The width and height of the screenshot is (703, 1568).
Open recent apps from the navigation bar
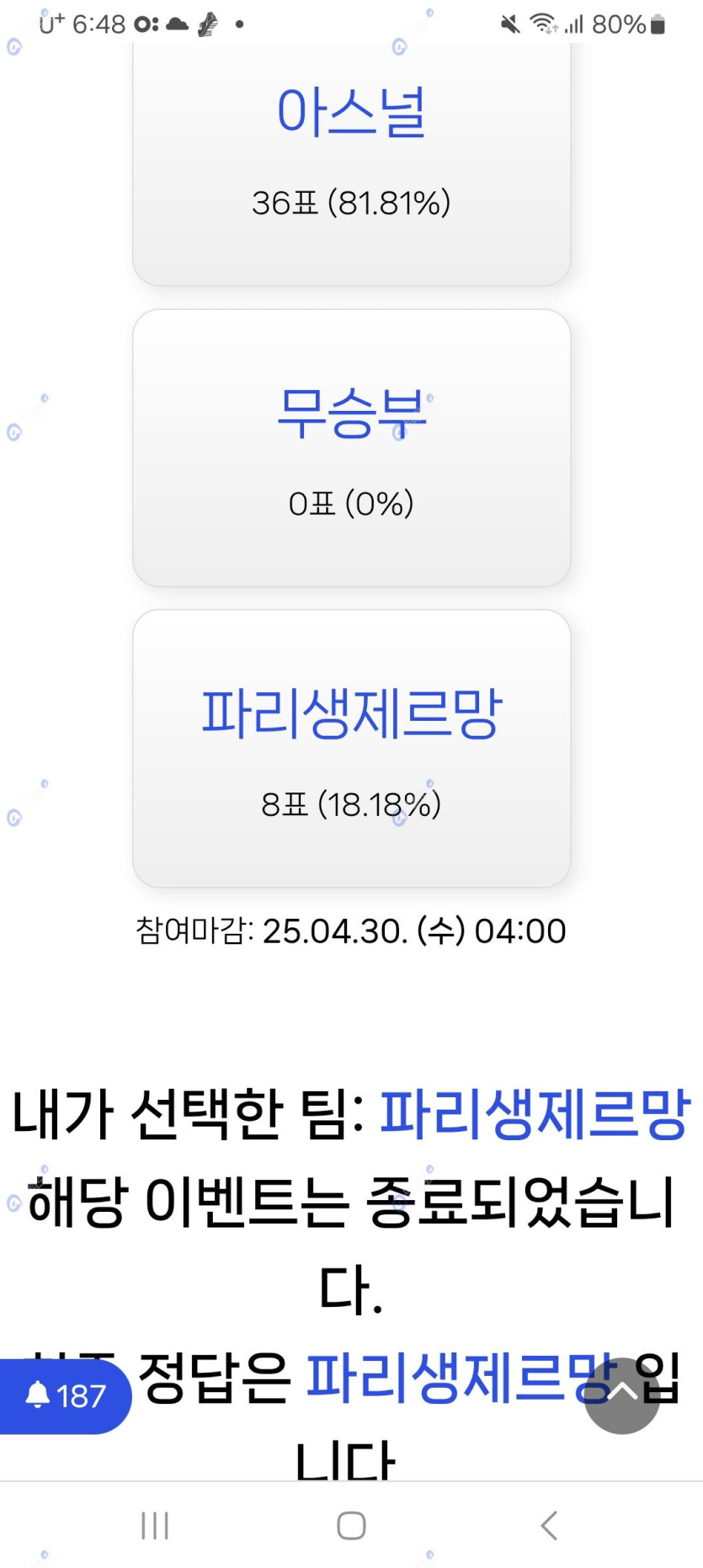point(155,1525)
